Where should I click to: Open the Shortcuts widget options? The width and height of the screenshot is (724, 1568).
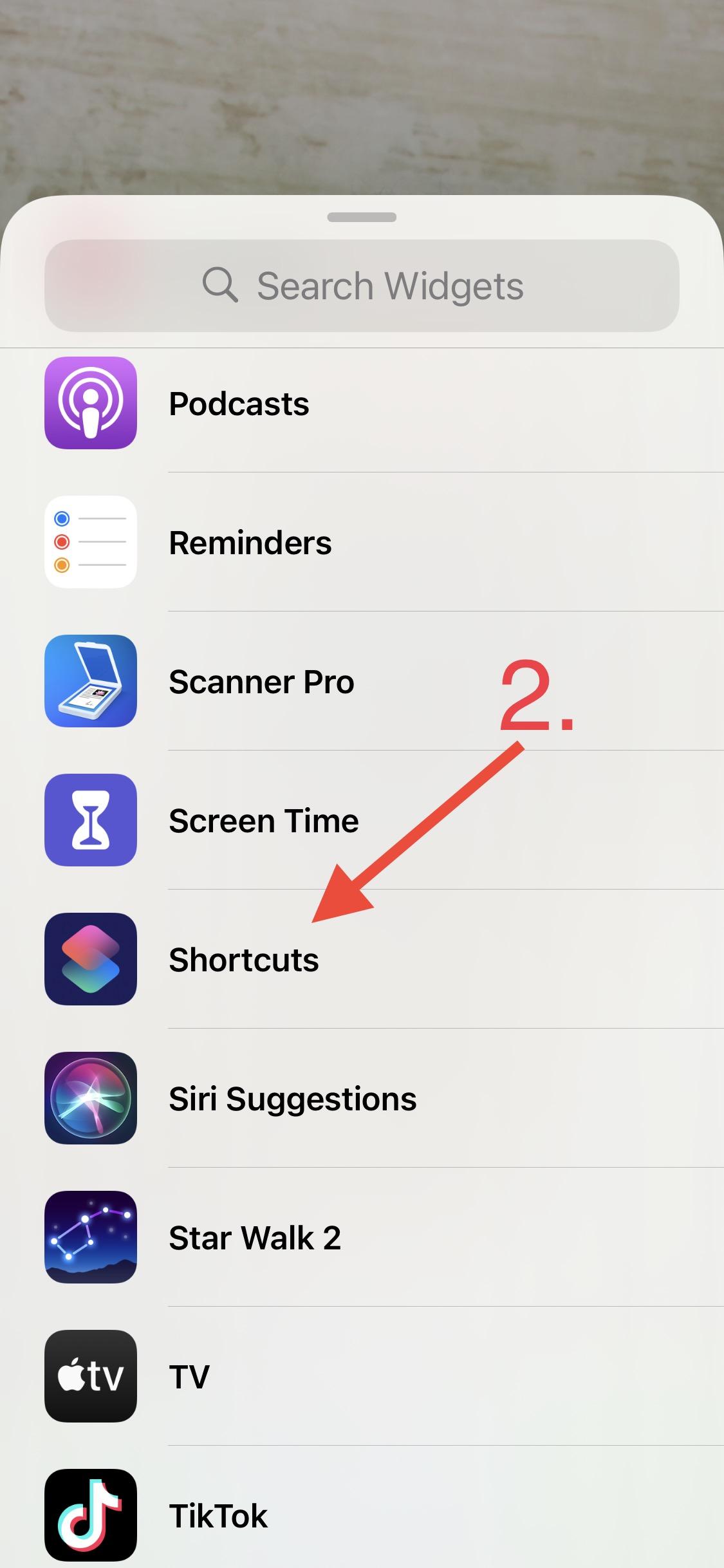[x=243, y=960]
